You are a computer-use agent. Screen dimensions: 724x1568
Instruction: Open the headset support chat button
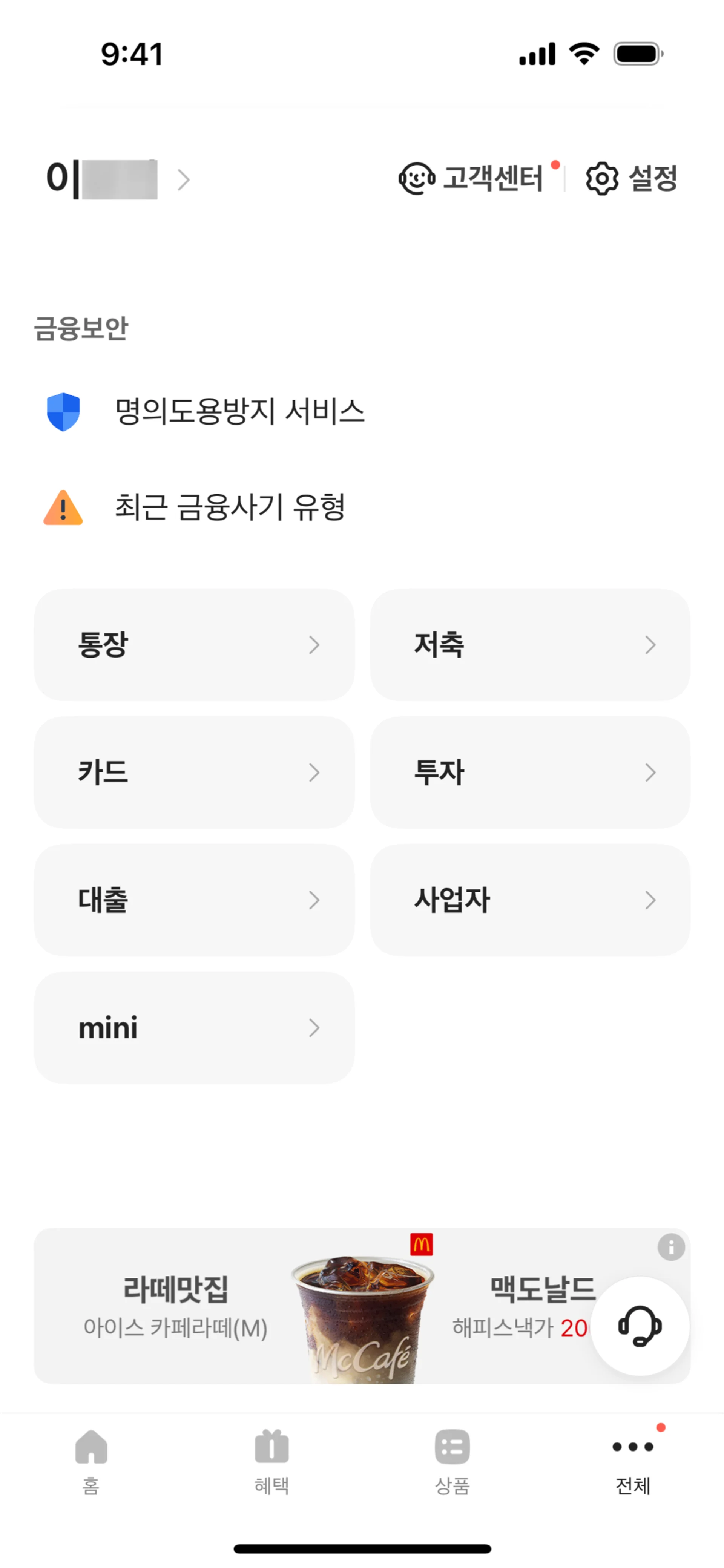tap(640, 1326)
